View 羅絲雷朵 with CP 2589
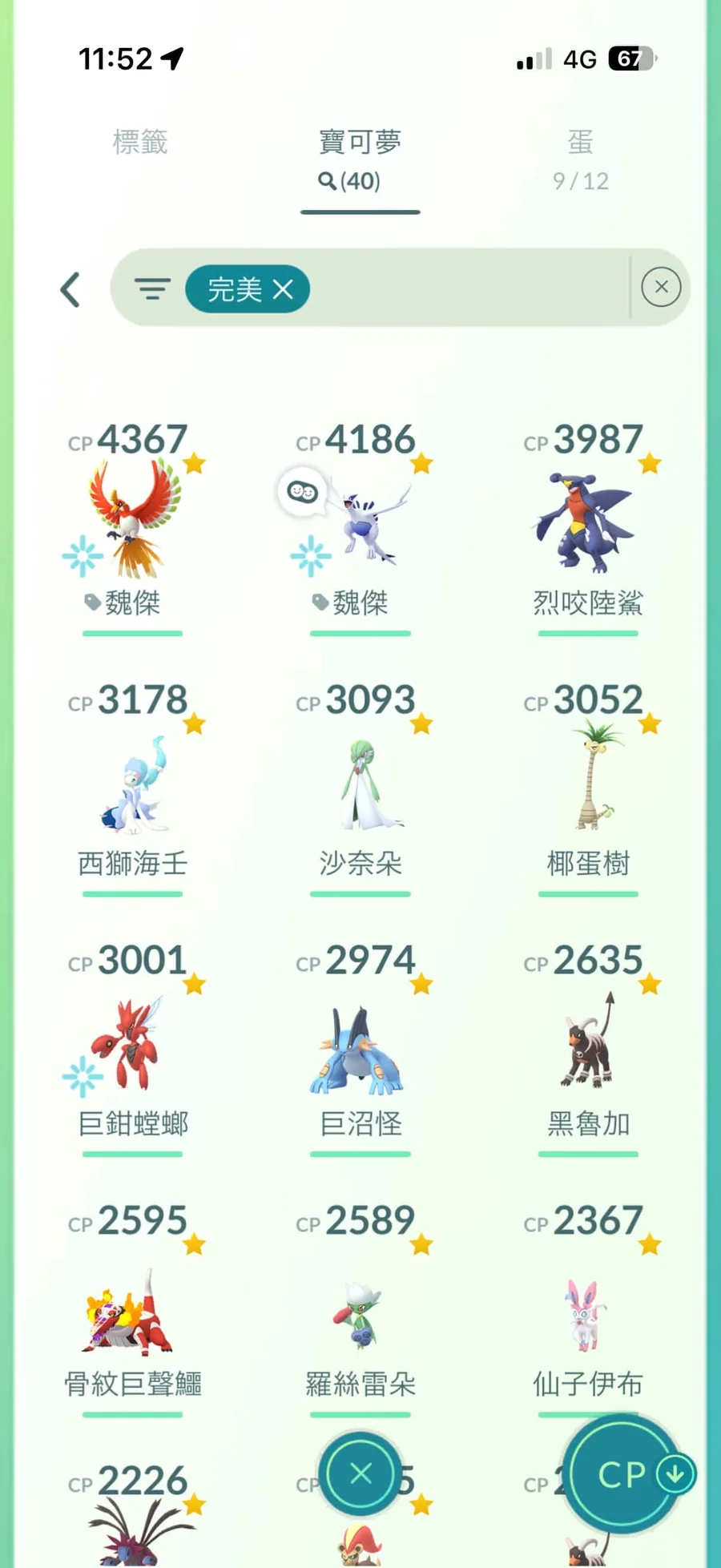The height and width of the screenshot is (1568, 721). pyautogui.click(x=360, y=1306)
